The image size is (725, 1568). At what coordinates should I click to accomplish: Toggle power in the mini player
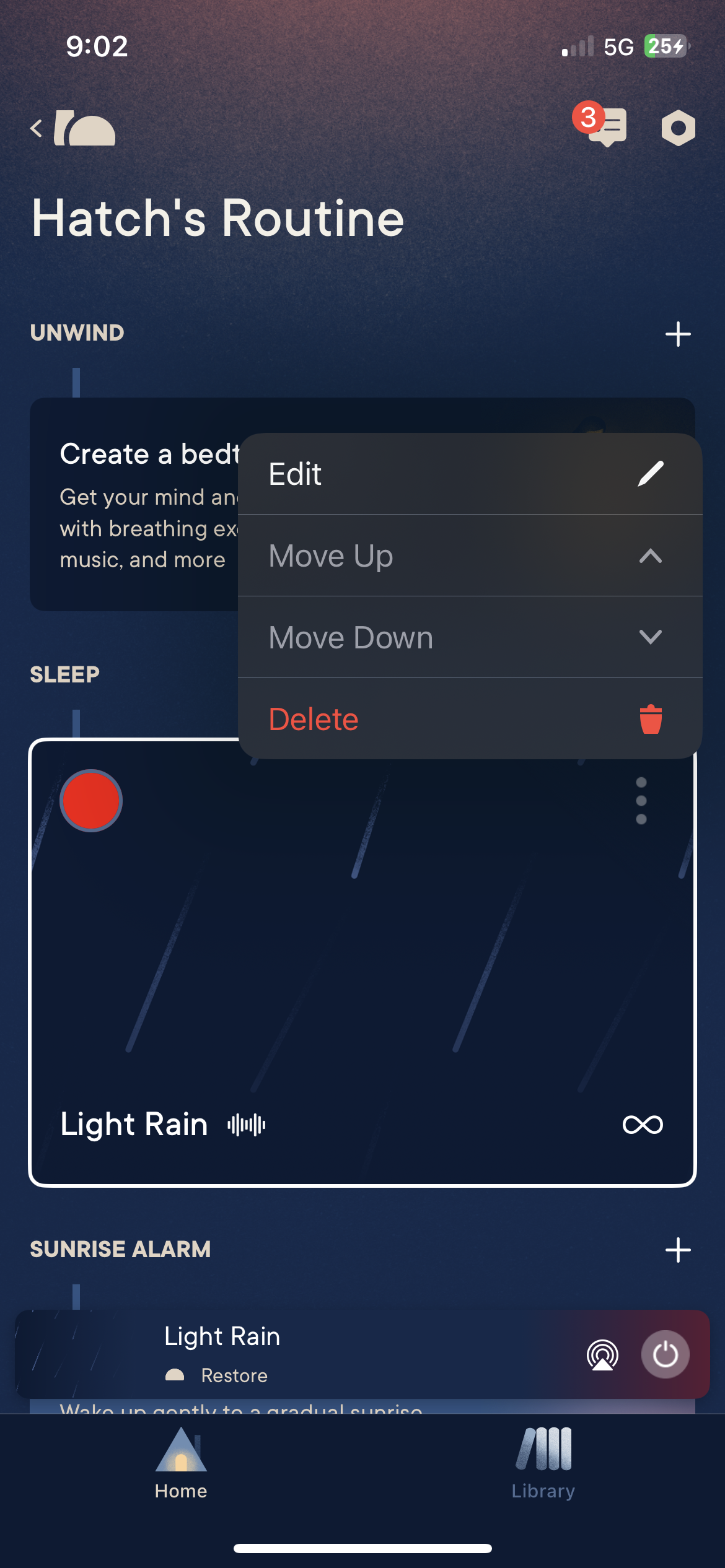(x=665, y=1354)
